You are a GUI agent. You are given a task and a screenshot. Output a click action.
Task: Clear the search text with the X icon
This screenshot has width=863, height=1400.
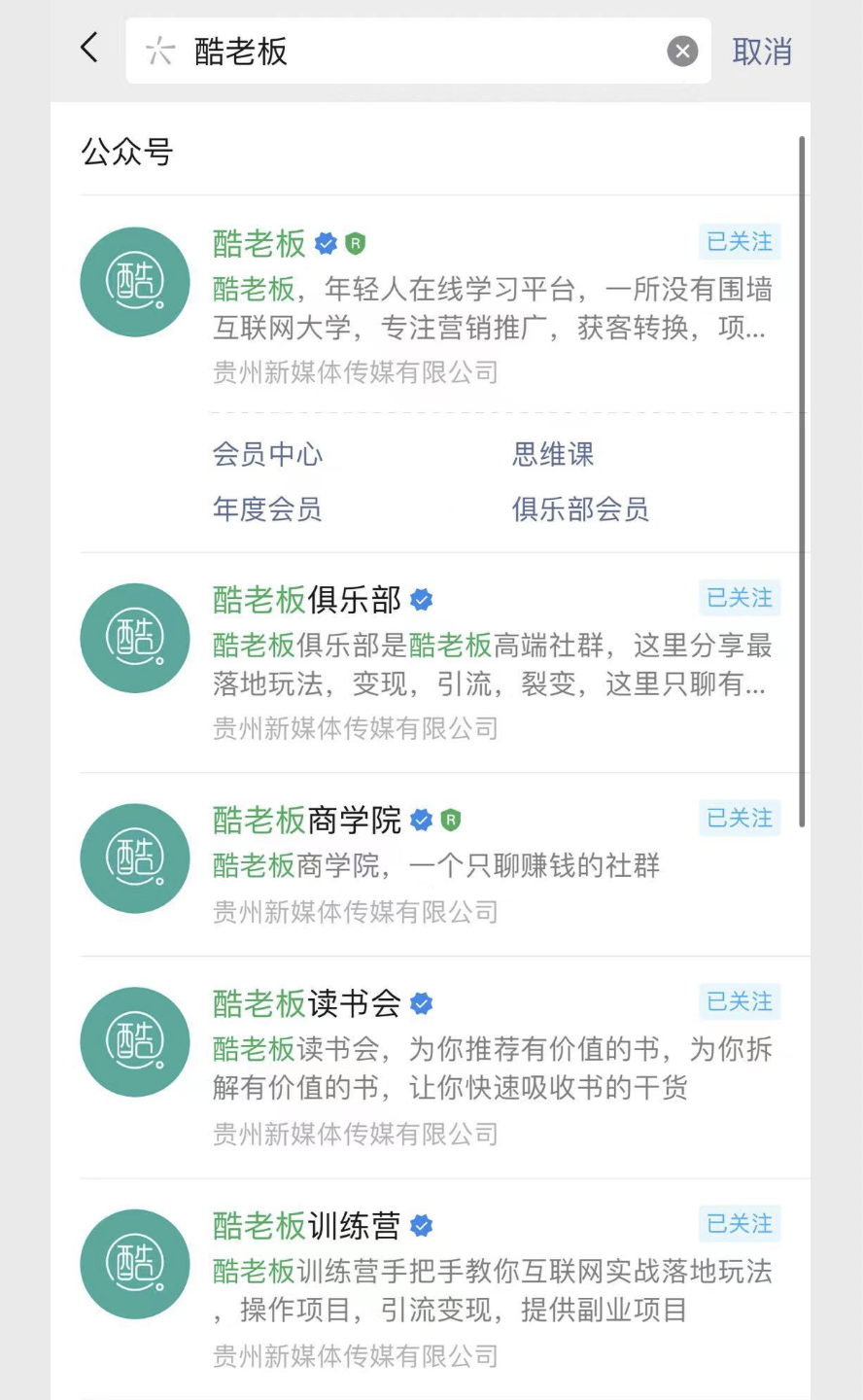[682, 51]
